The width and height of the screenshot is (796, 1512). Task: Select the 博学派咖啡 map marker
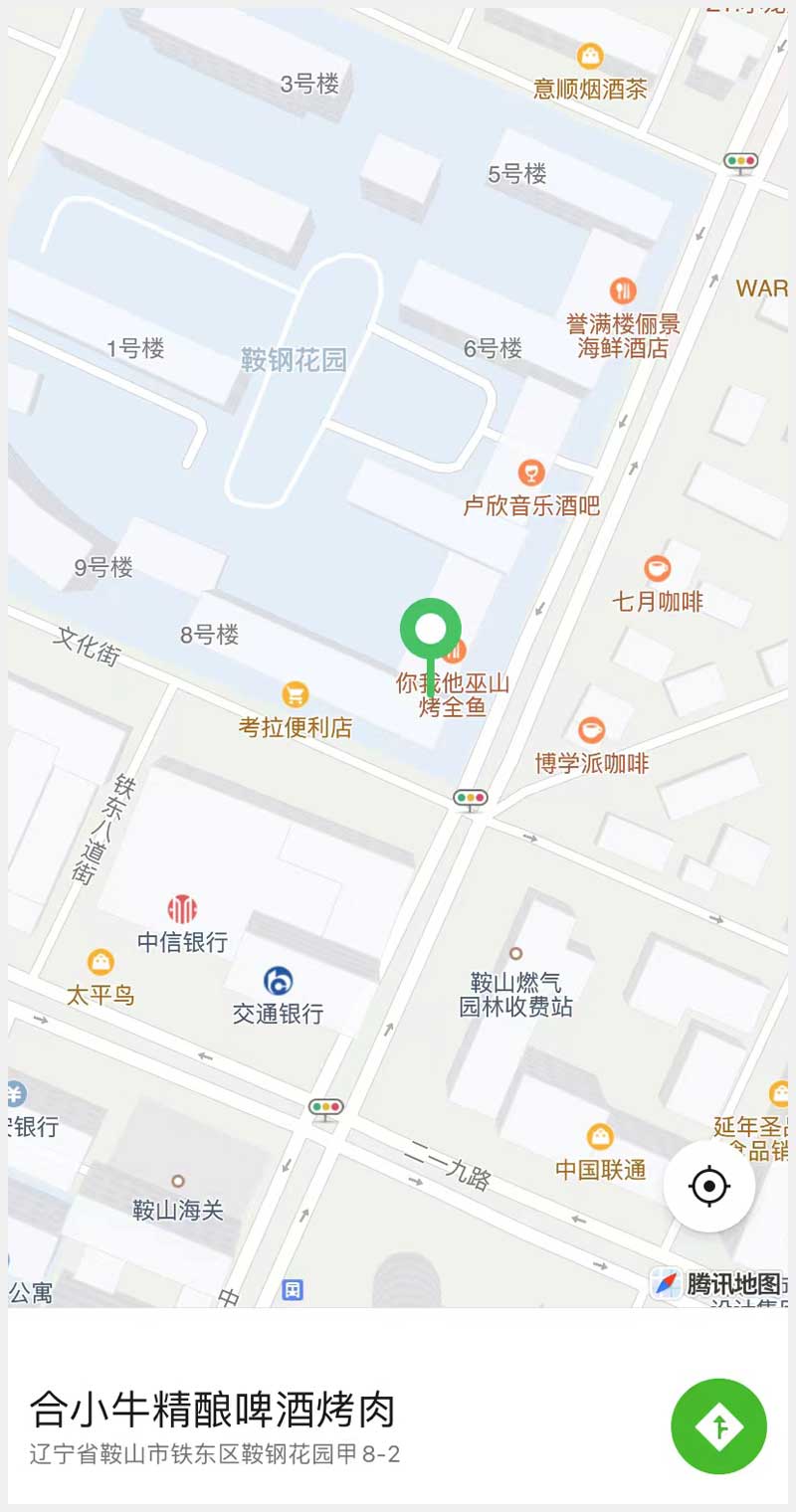592,730
